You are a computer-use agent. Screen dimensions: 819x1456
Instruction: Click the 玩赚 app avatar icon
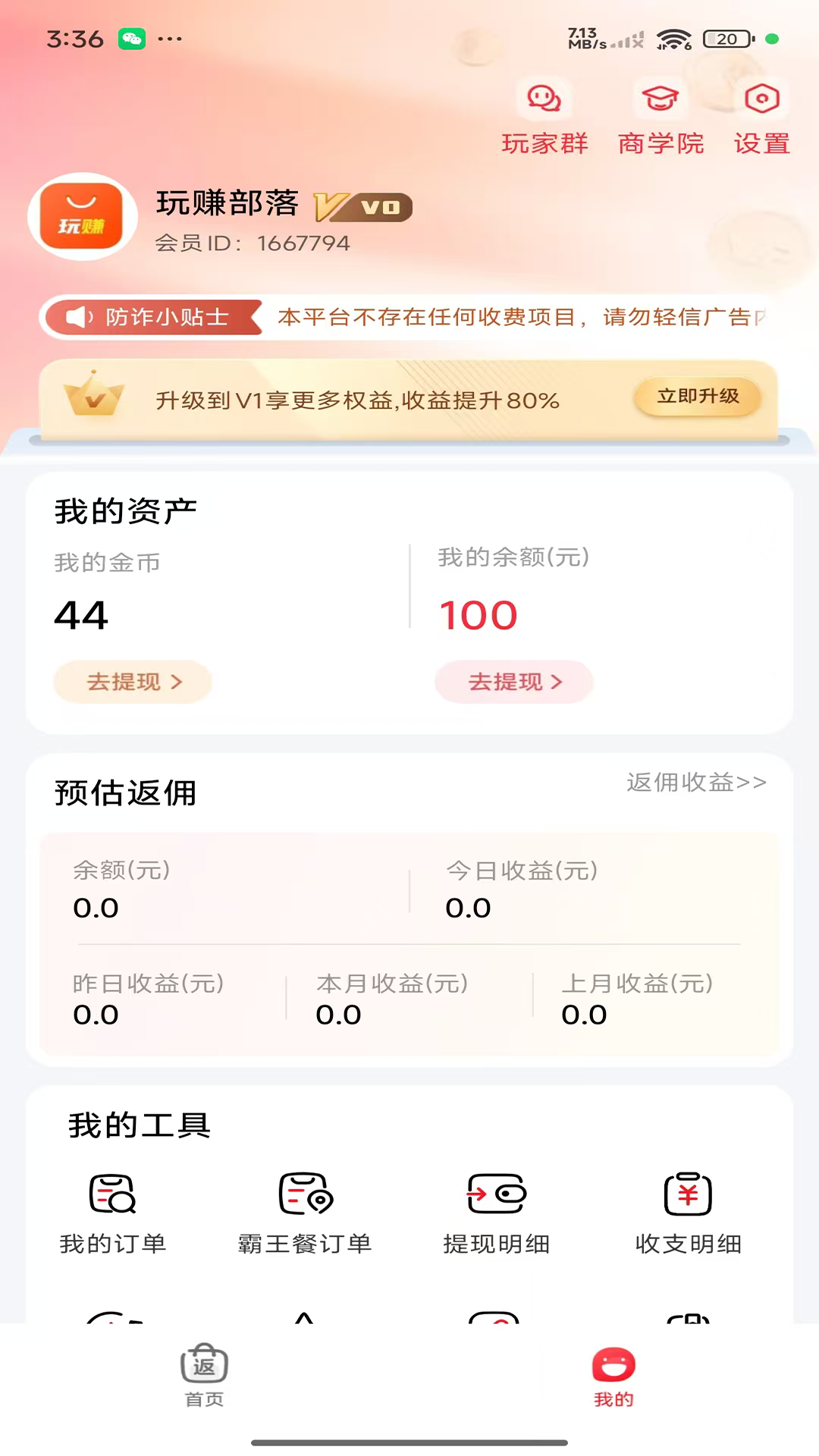click(x=82, y=217)
